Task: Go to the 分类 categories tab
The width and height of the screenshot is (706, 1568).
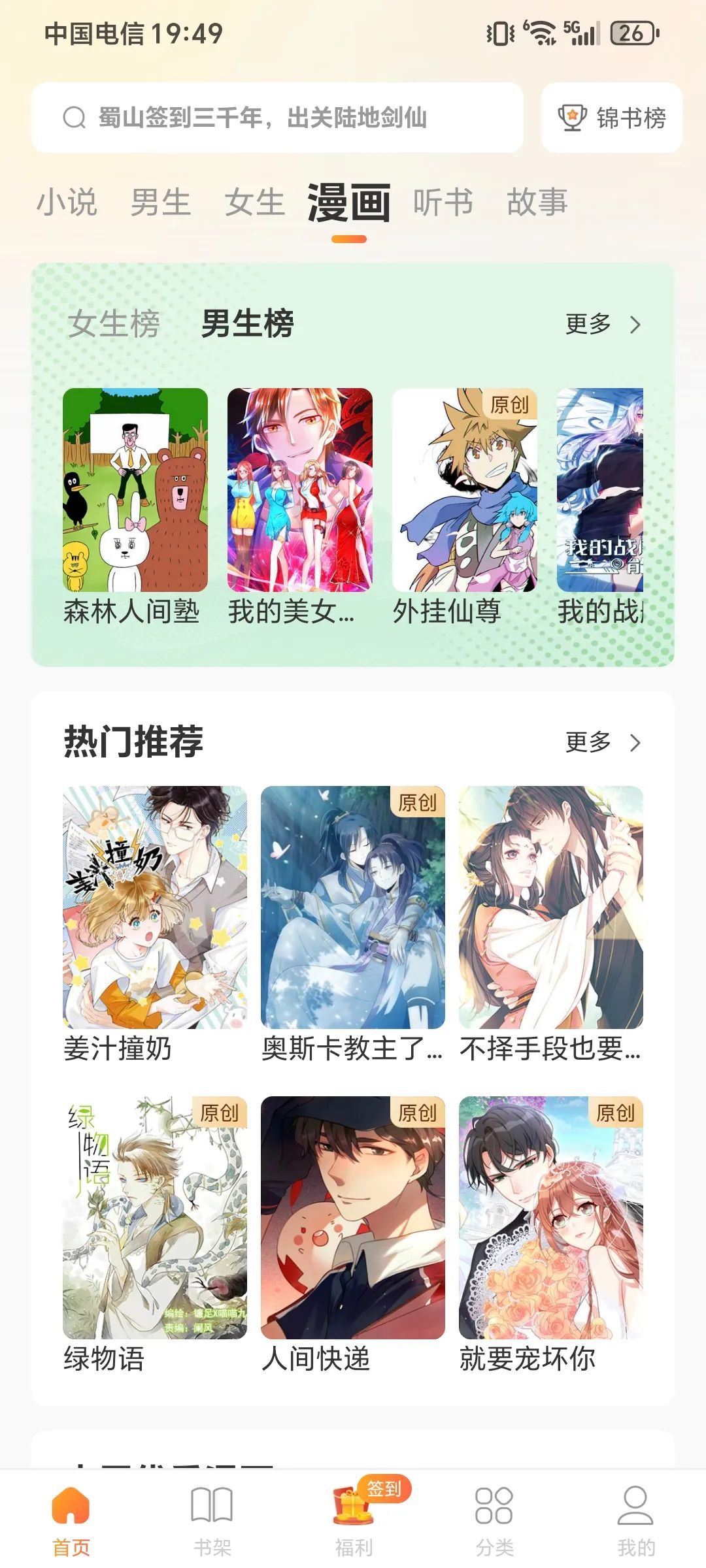Action: tap(494, 1520)
